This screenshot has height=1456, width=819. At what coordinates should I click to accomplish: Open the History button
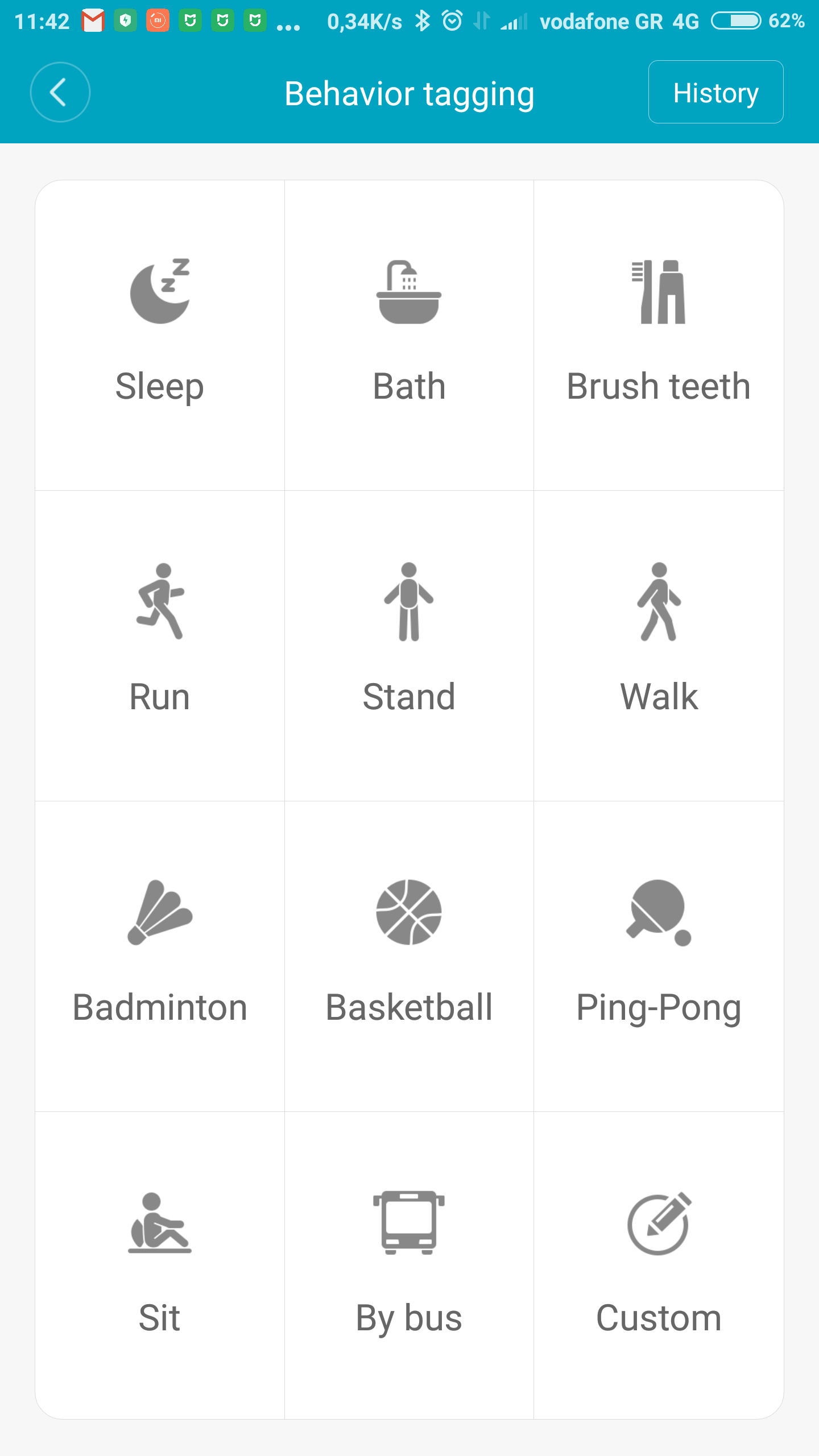[715, 92]
